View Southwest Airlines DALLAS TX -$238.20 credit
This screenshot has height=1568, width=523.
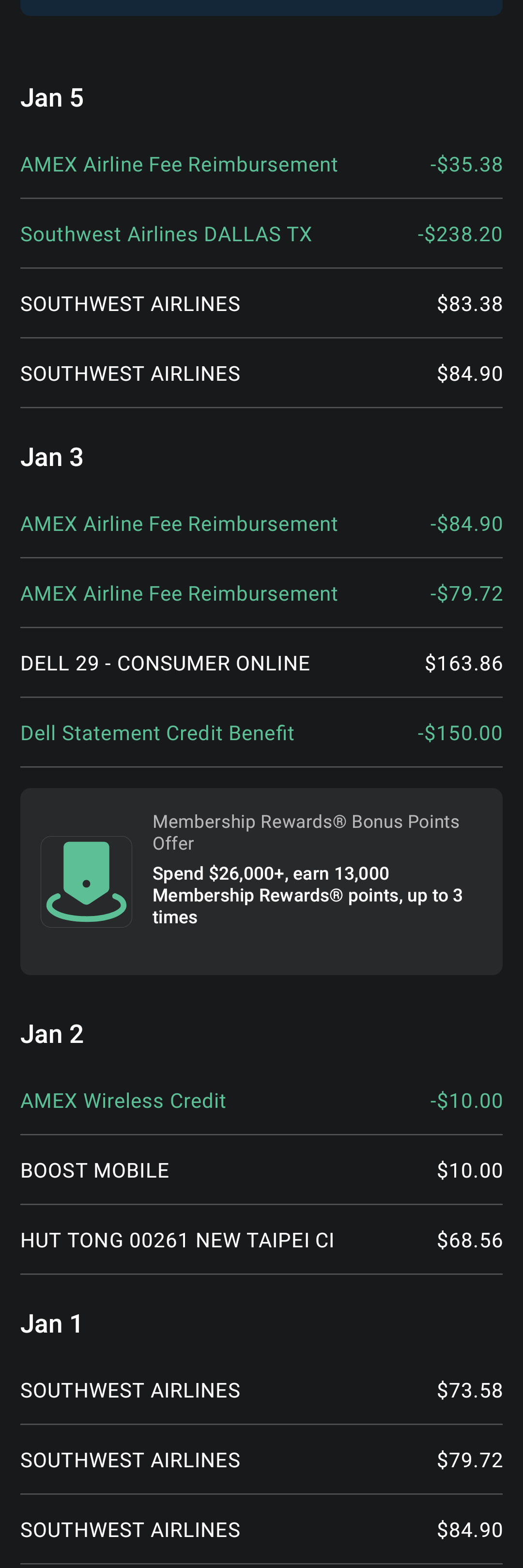click(261, 234)
